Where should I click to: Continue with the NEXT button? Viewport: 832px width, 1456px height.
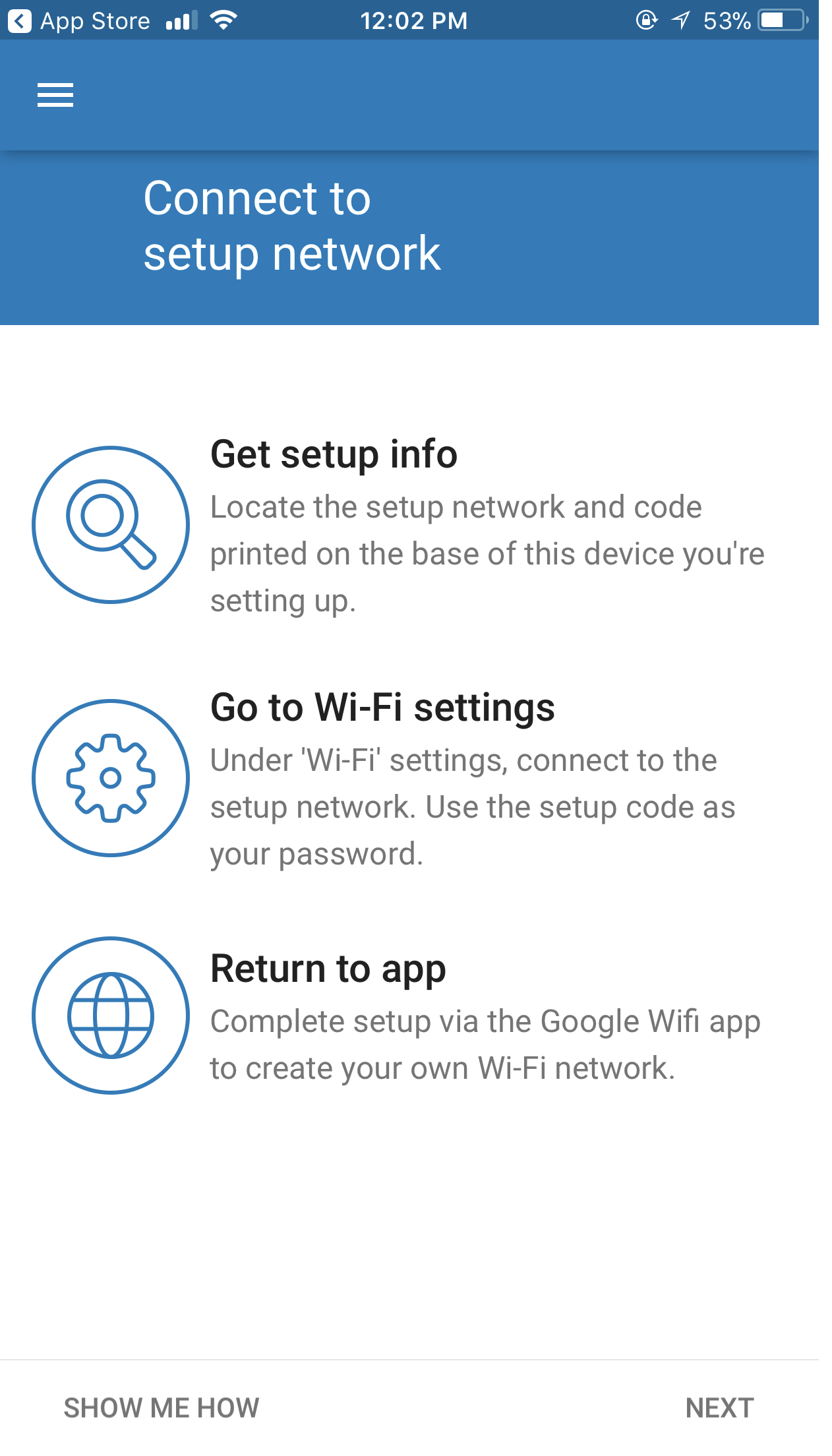[x=719, y=1408]
